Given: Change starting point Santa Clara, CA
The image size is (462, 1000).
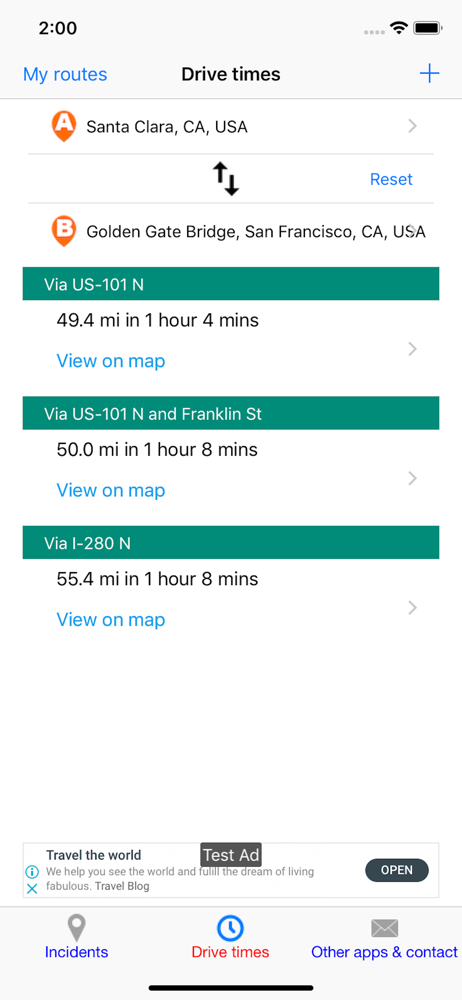Looking at the screenshot, I should (x=231, y=126).
